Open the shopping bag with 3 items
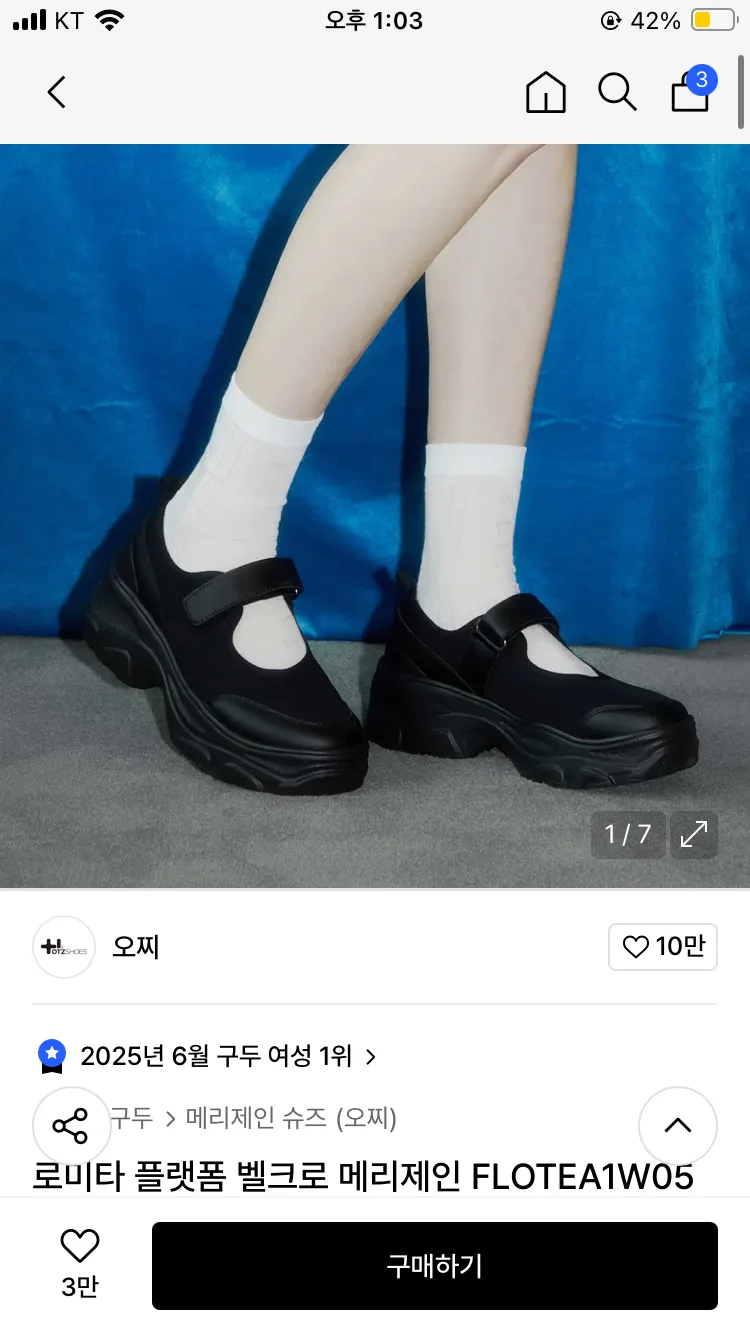Image resolution: width=750 pixels, height=1334 pixels. pyautogui.click(x=693, y=90)
